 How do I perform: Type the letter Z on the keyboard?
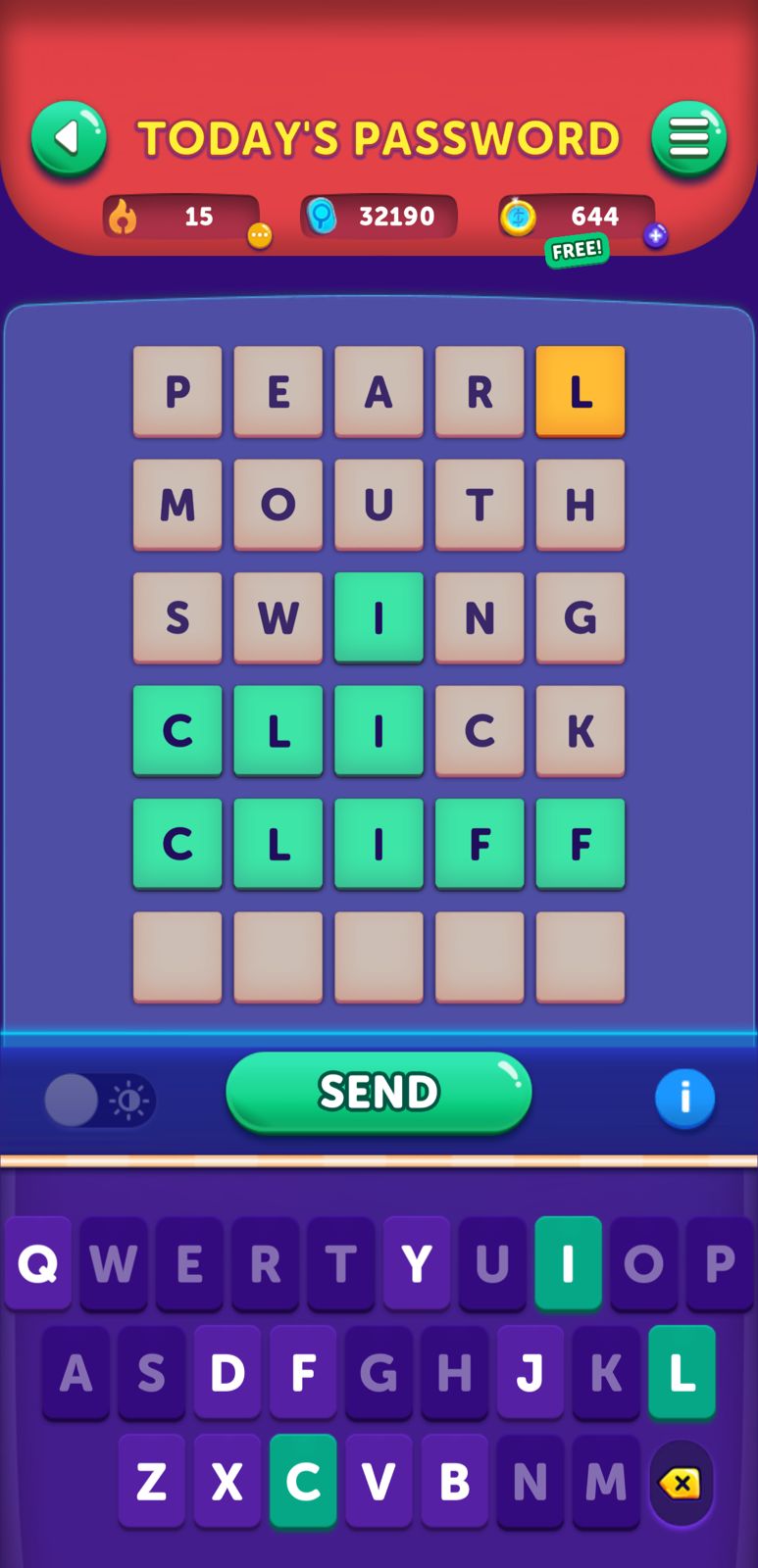[x=152, y=1481]
